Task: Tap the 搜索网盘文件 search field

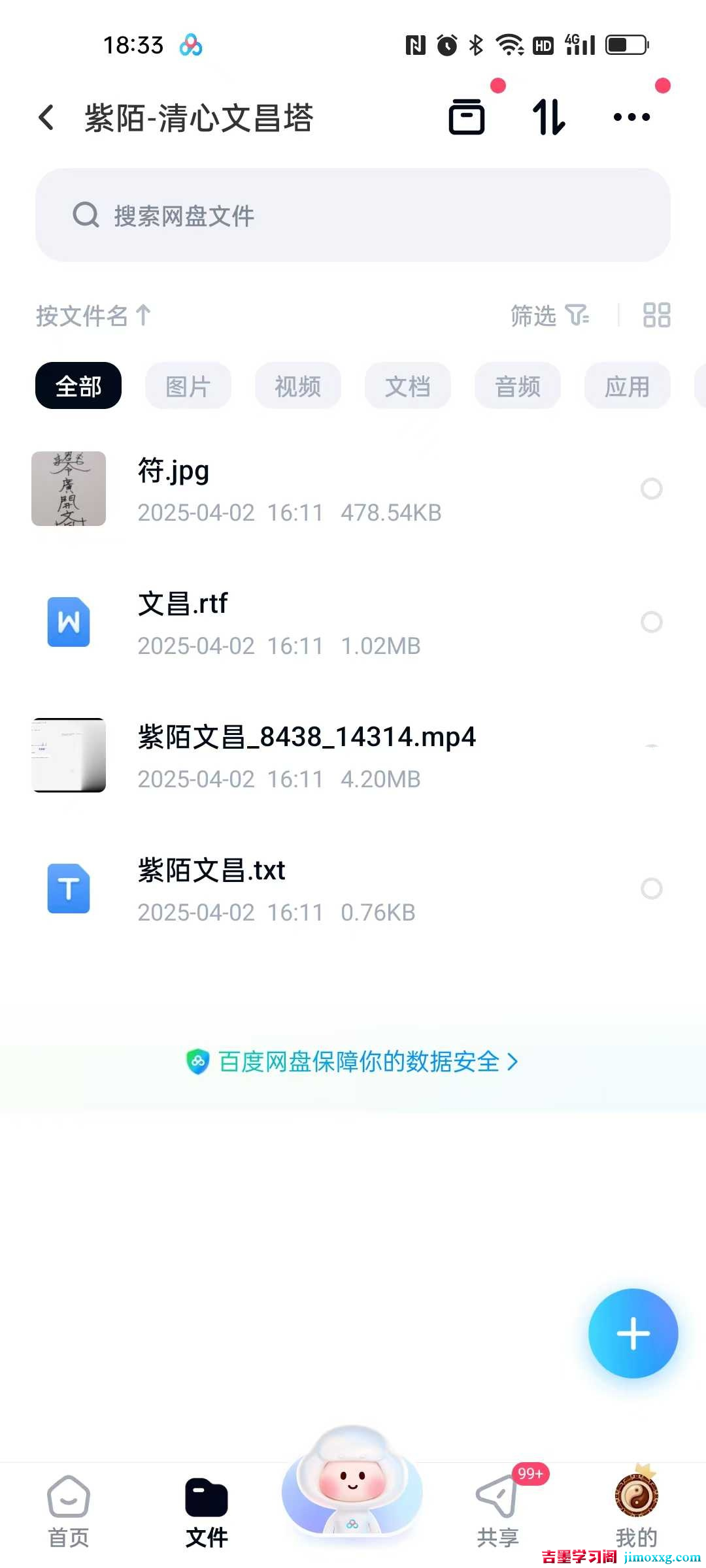Action: (x=353, y=214)
